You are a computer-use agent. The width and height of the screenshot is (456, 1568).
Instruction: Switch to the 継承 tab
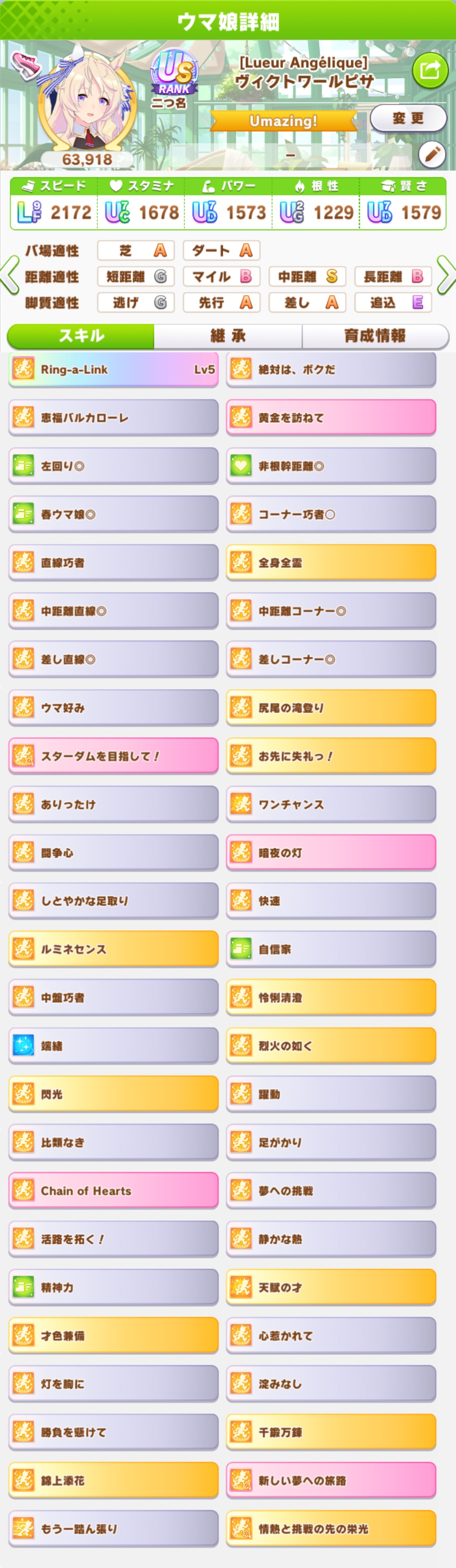[x=228, y=335]
